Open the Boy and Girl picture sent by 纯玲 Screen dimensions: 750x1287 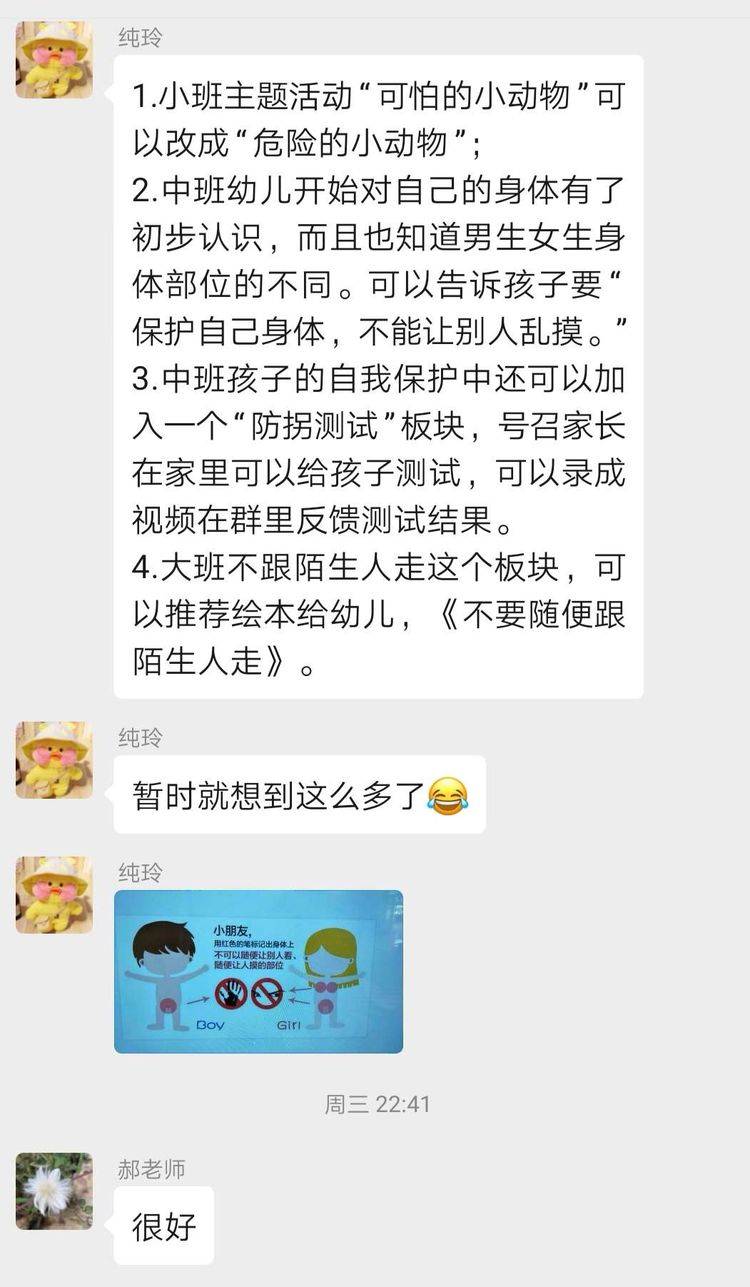(x=258, y=971)
